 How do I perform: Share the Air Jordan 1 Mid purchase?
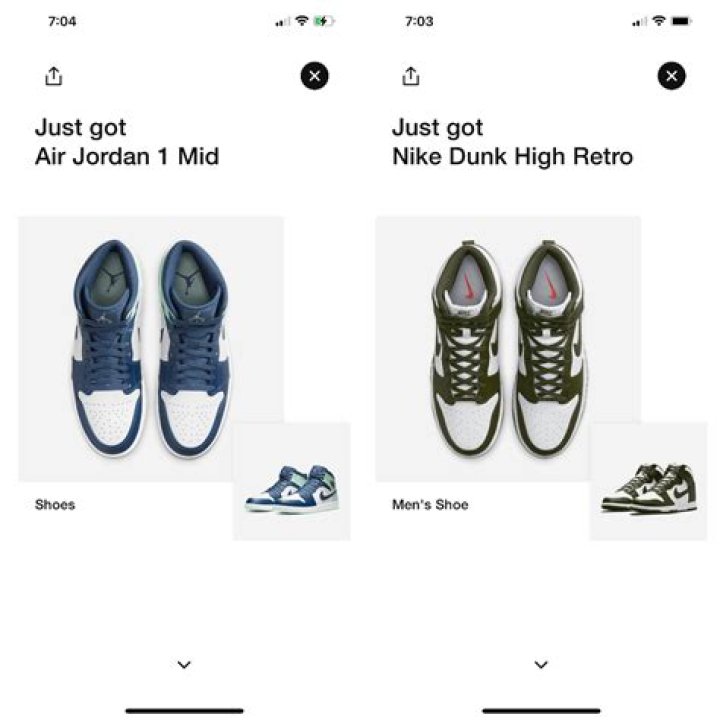[x=54, y=76]
